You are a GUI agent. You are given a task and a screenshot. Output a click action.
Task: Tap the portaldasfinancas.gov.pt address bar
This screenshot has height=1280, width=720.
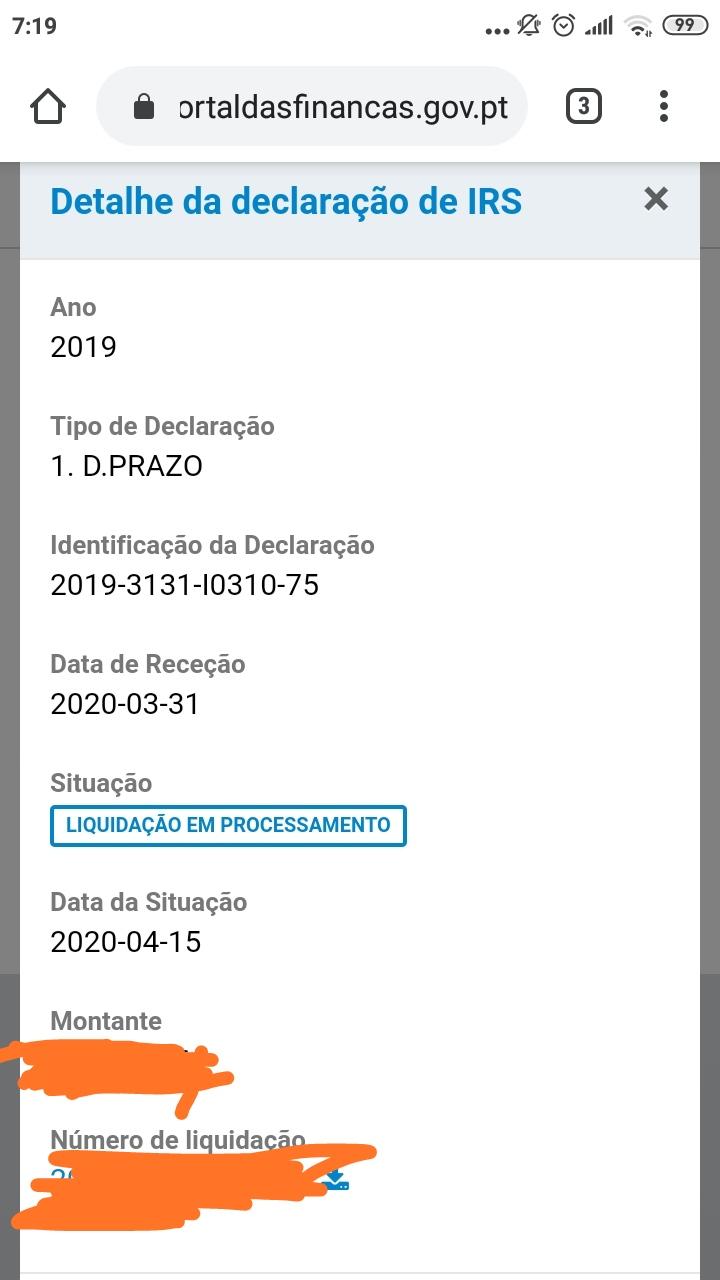click(330, 107)
